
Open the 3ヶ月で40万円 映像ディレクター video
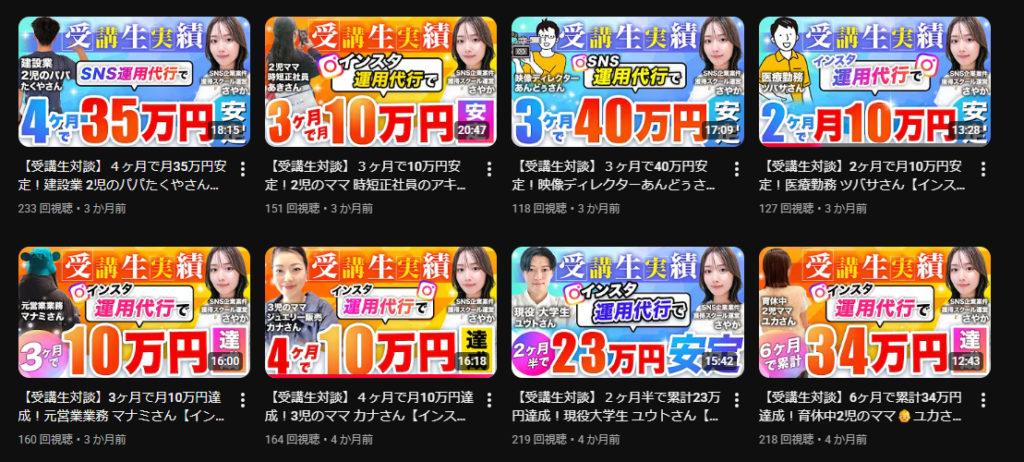pyautogui.click(x=626, y=82)
